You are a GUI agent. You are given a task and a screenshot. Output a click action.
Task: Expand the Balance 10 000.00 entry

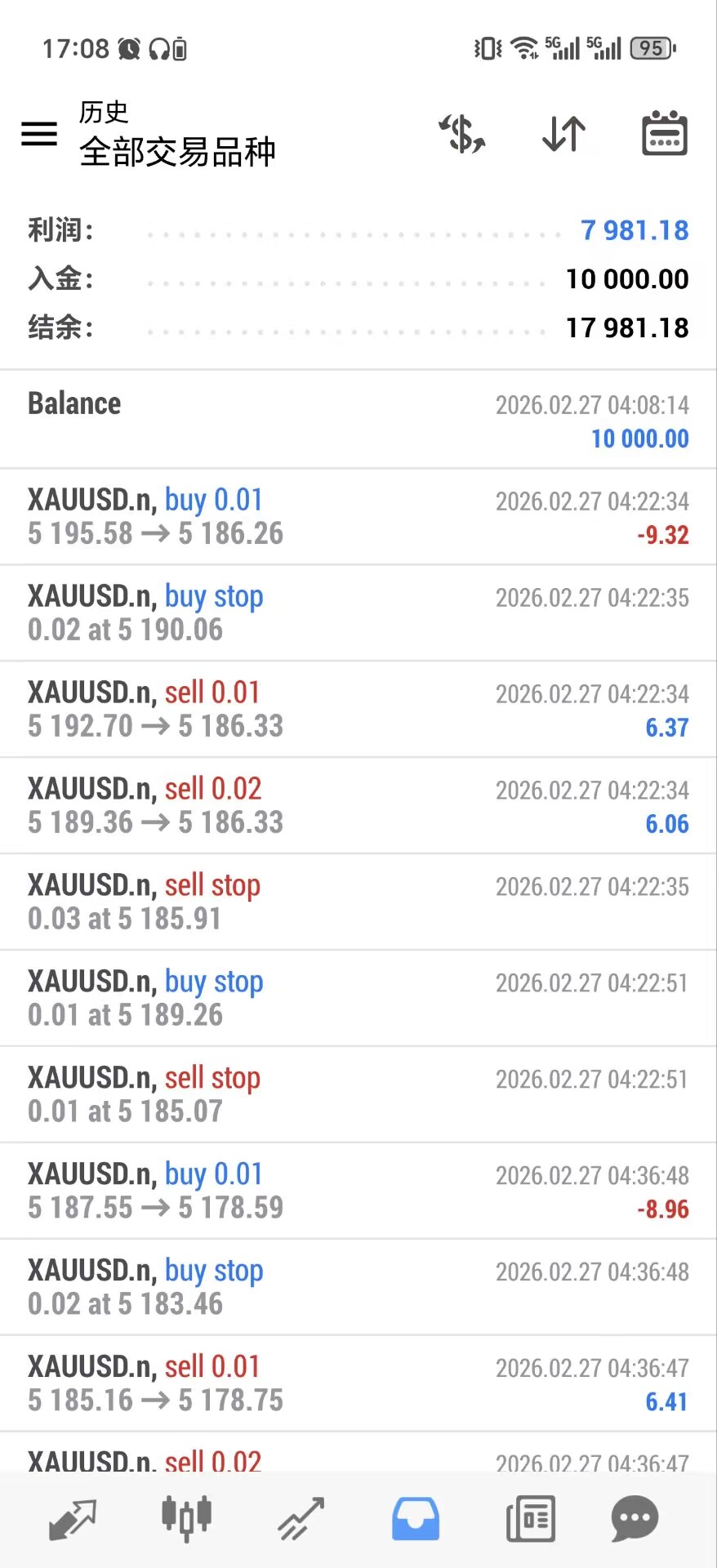point(358,421)
